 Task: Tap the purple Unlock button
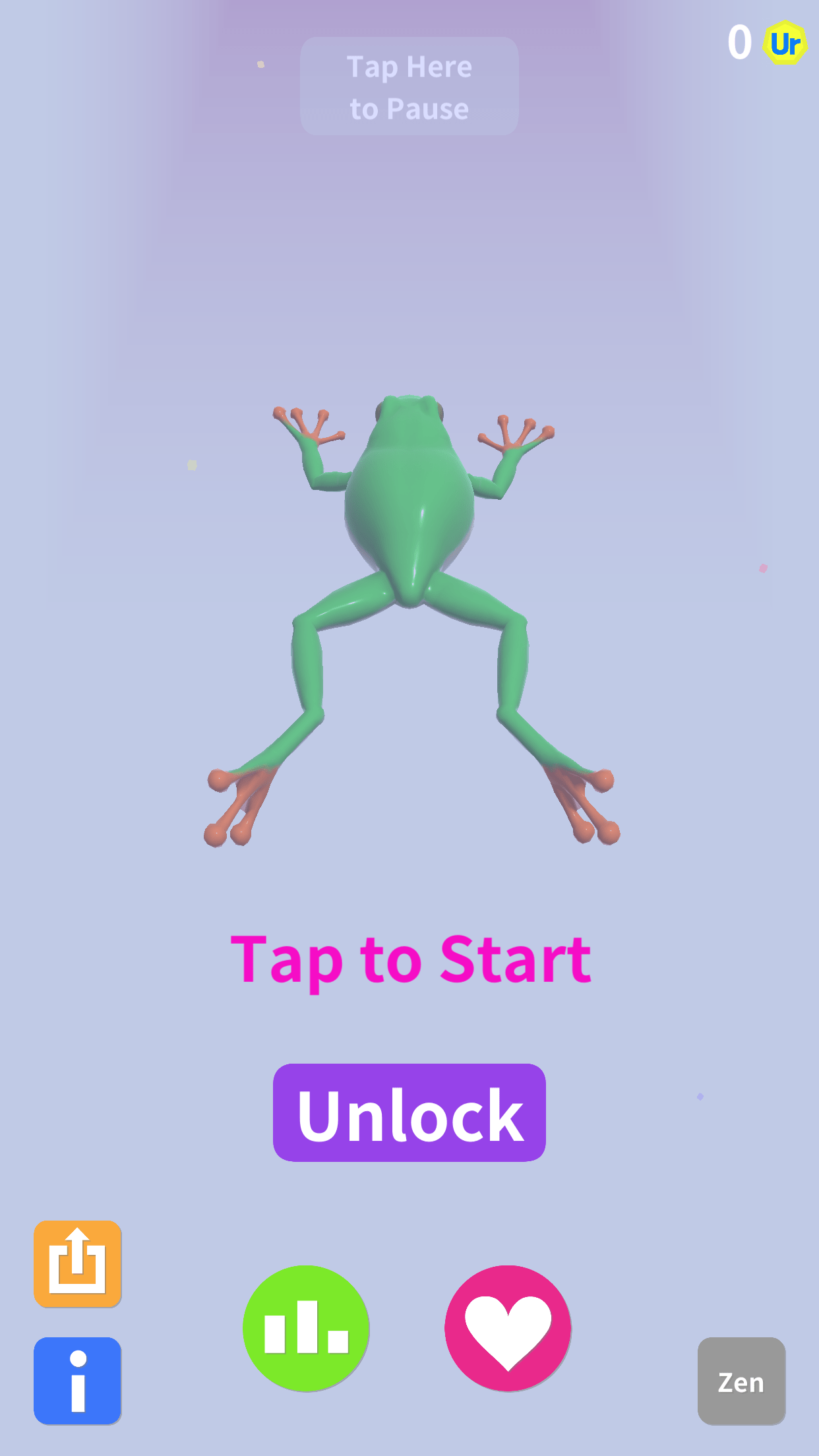point(409,1112)
